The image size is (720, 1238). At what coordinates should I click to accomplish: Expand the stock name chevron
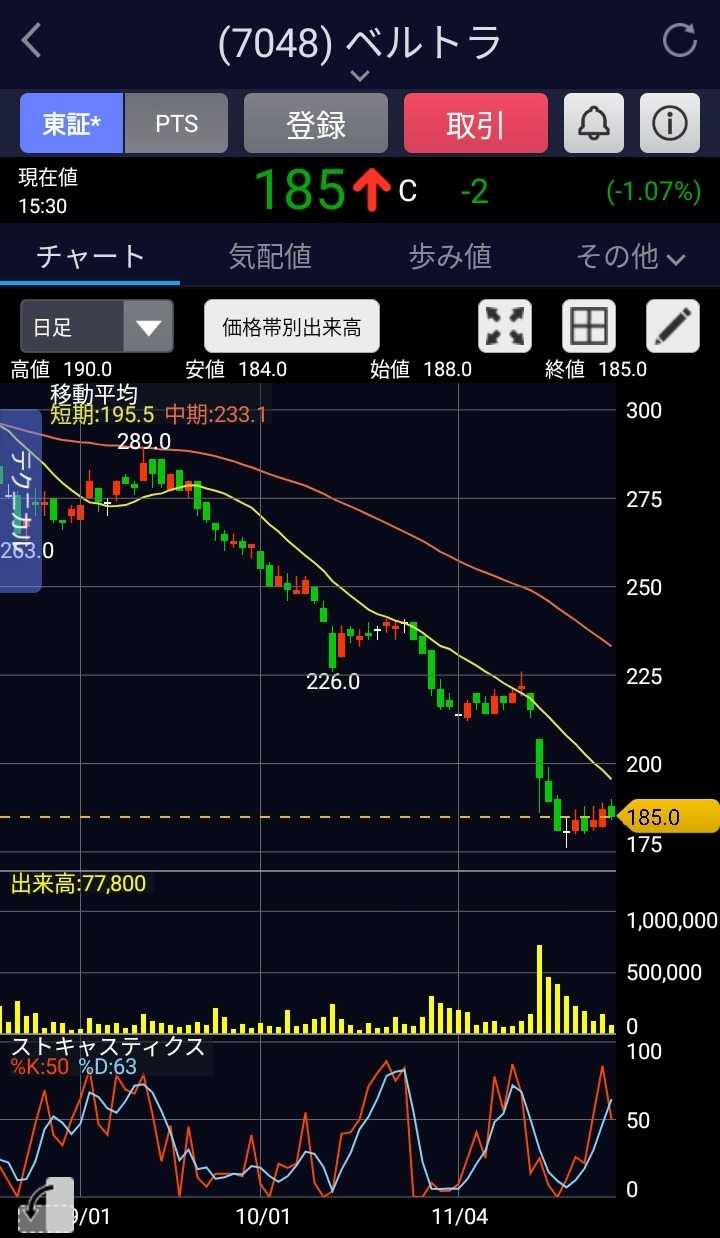pyautogui.click(x=360, y=76)
